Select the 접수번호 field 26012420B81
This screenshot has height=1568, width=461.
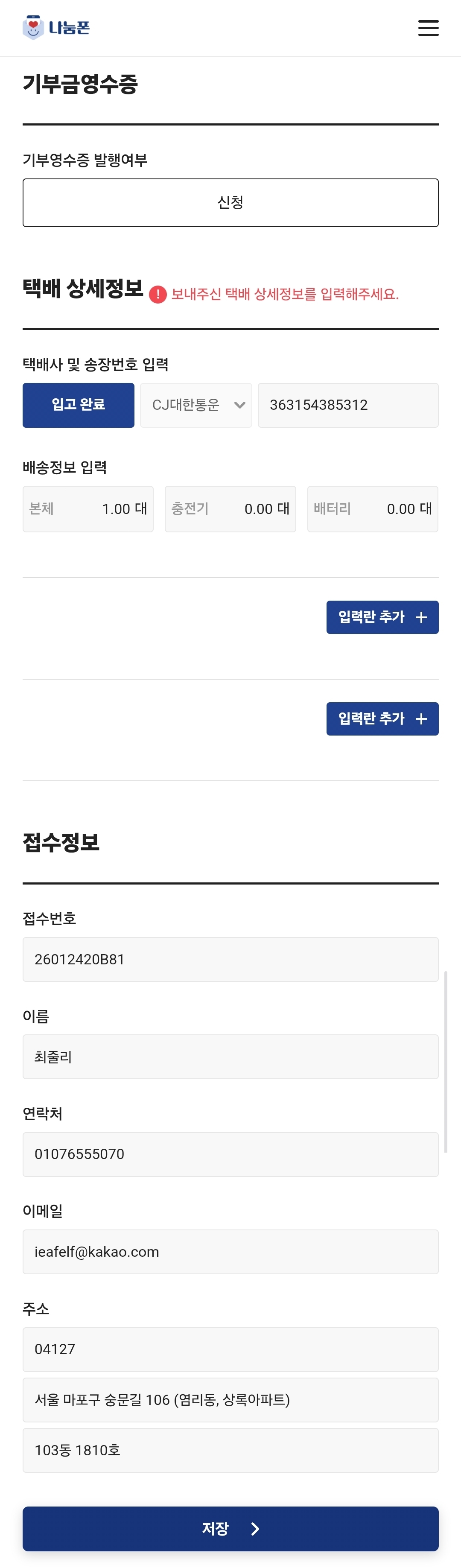[x=230, y=959]
